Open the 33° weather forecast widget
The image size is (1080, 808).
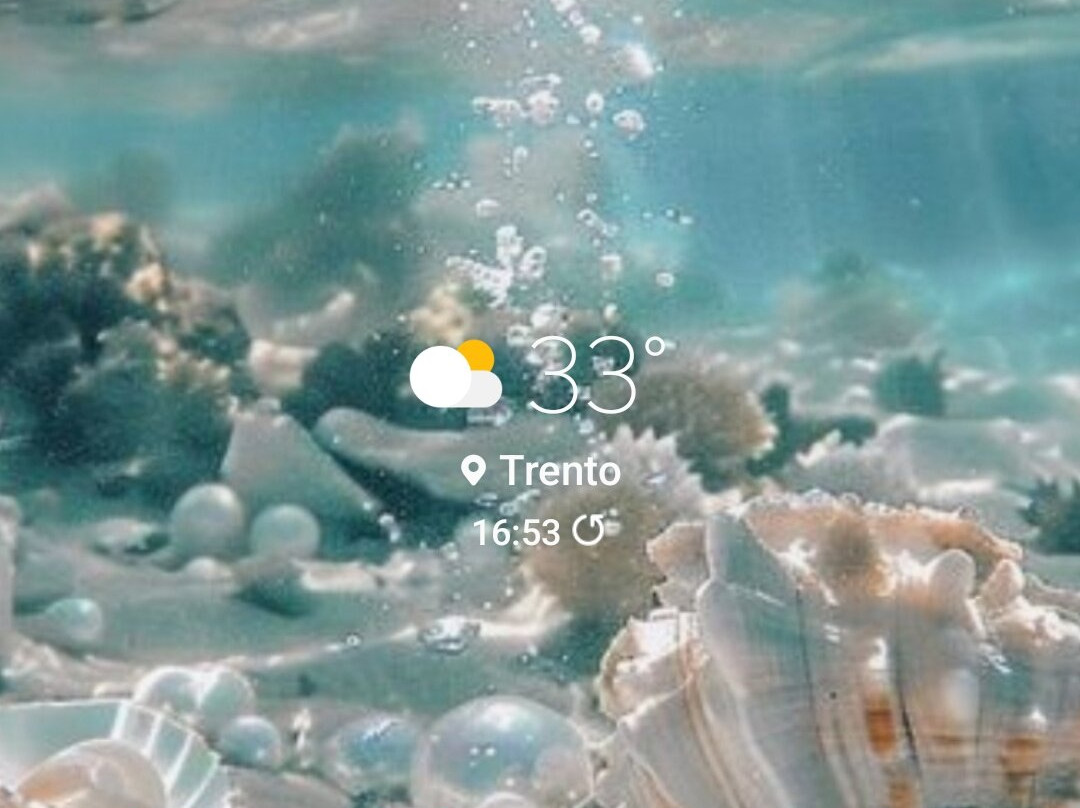(538, 375)
